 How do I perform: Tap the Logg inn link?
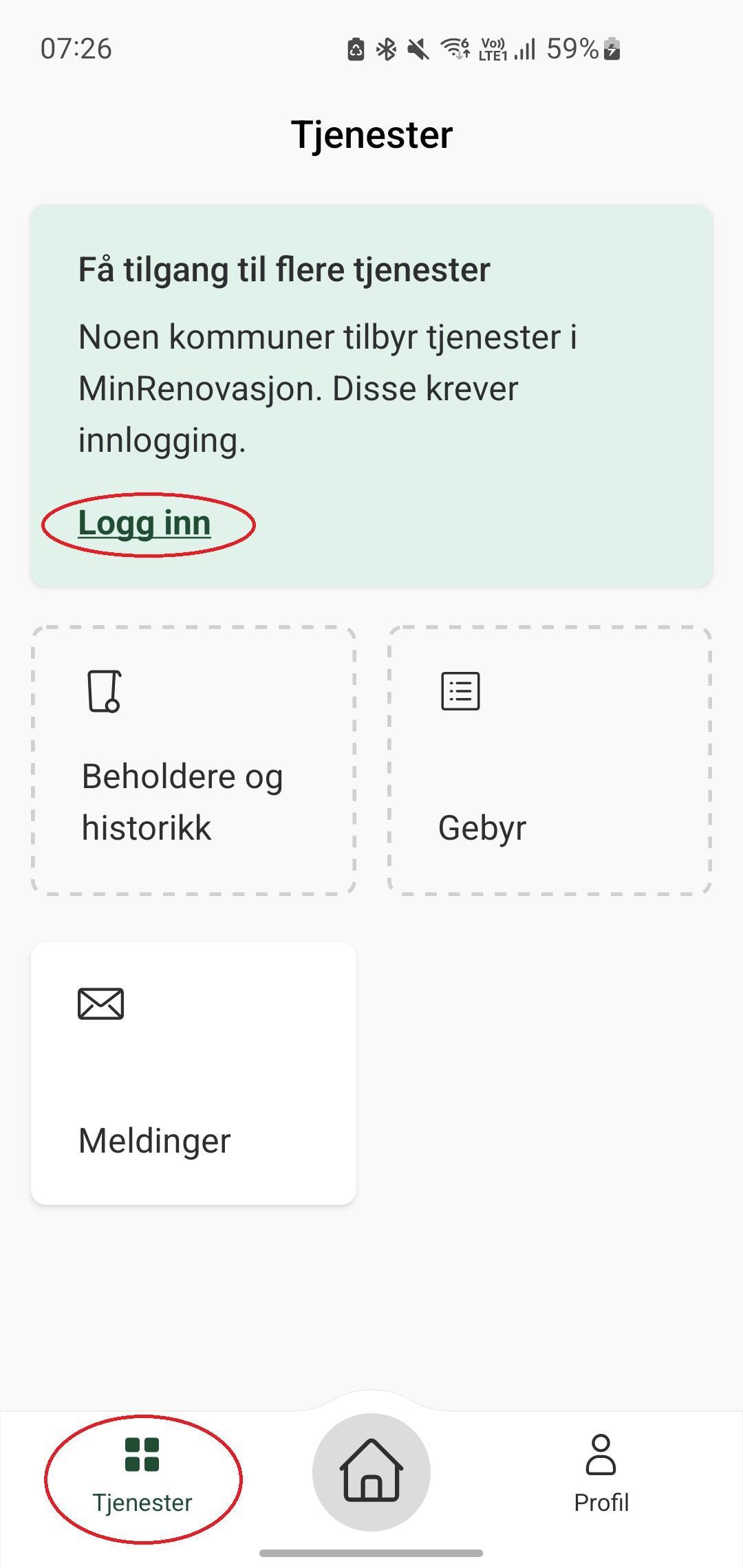click(144, 524)
